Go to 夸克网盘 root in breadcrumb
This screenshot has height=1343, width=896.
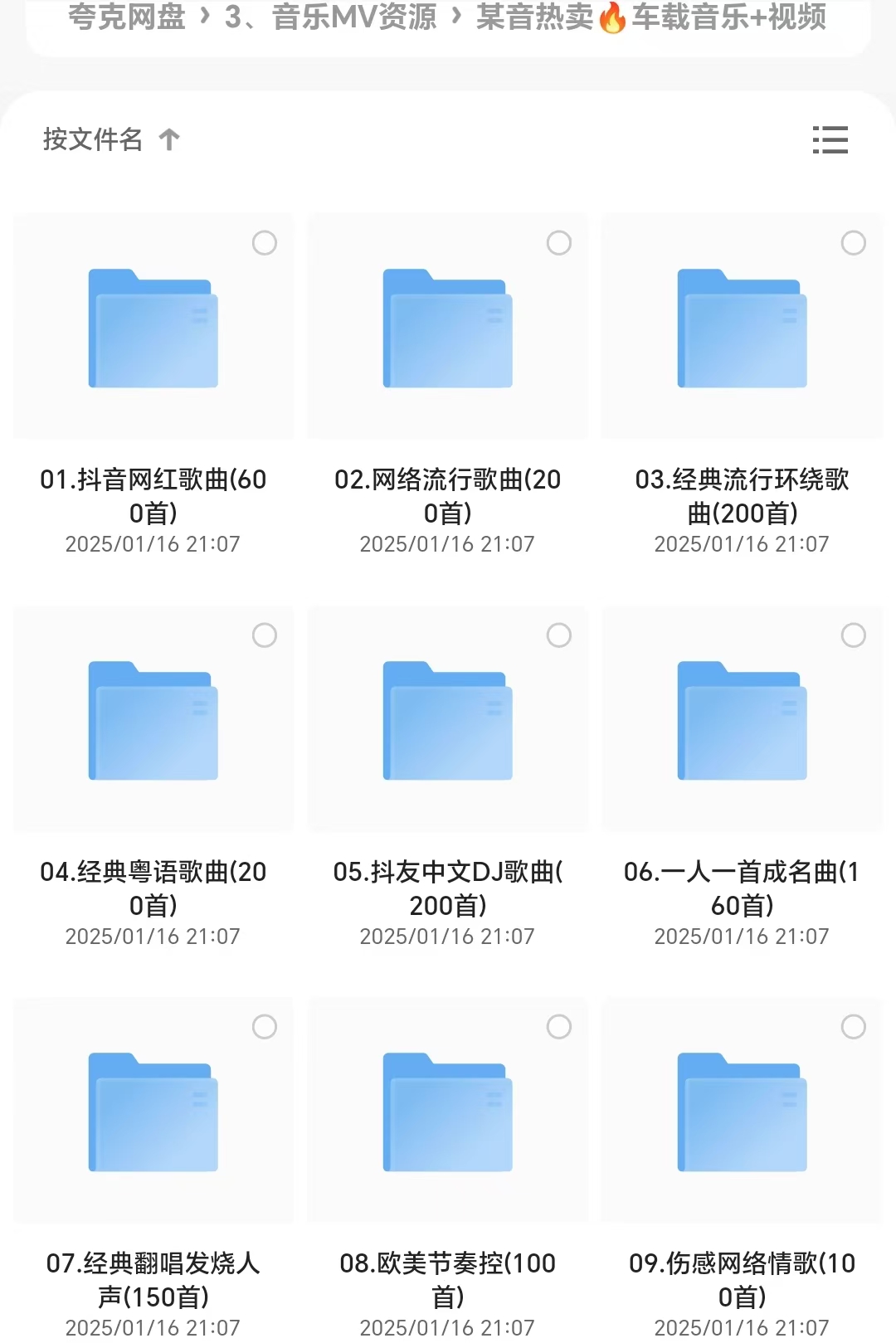(x=126, y=17)
